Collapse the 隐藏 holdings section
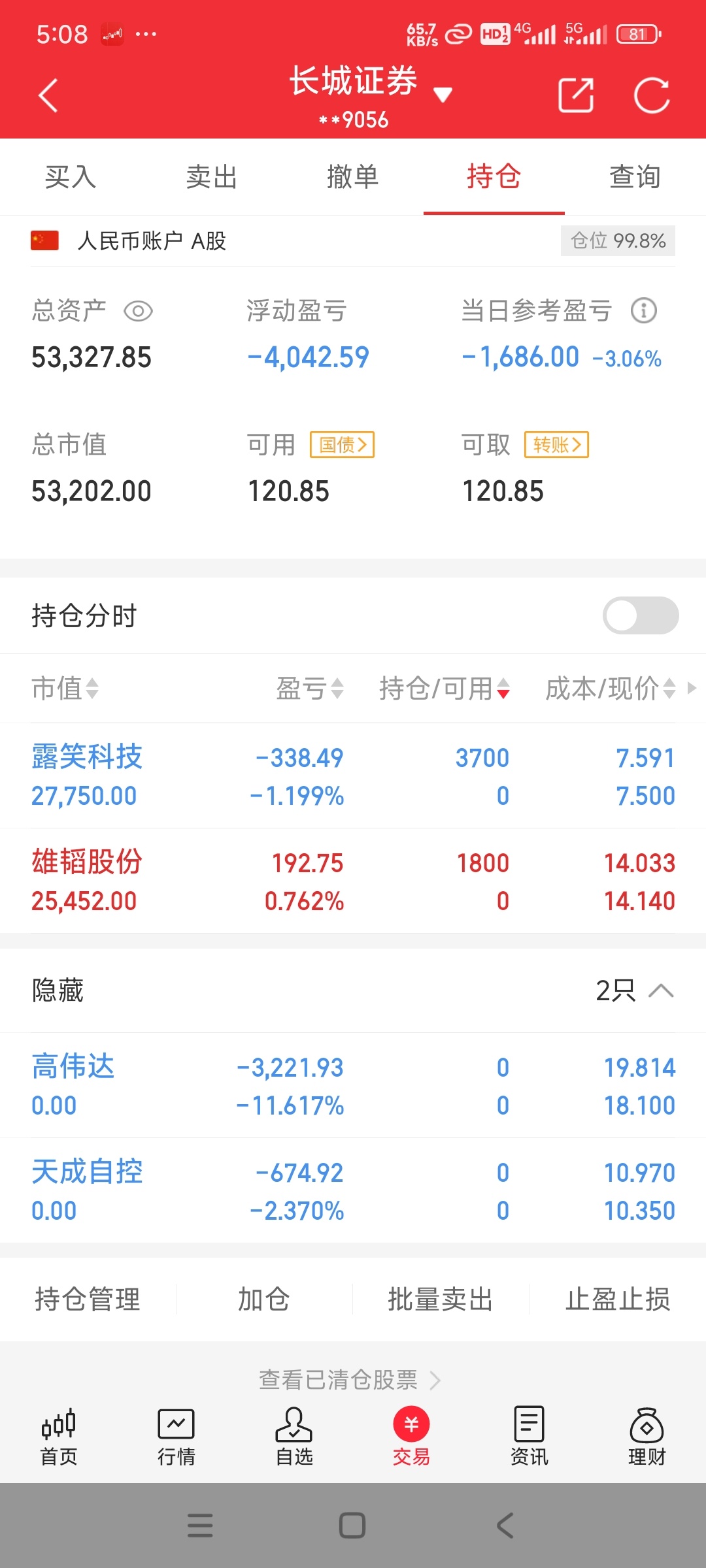Screen dimensions: 706x1568 (660, 990)
